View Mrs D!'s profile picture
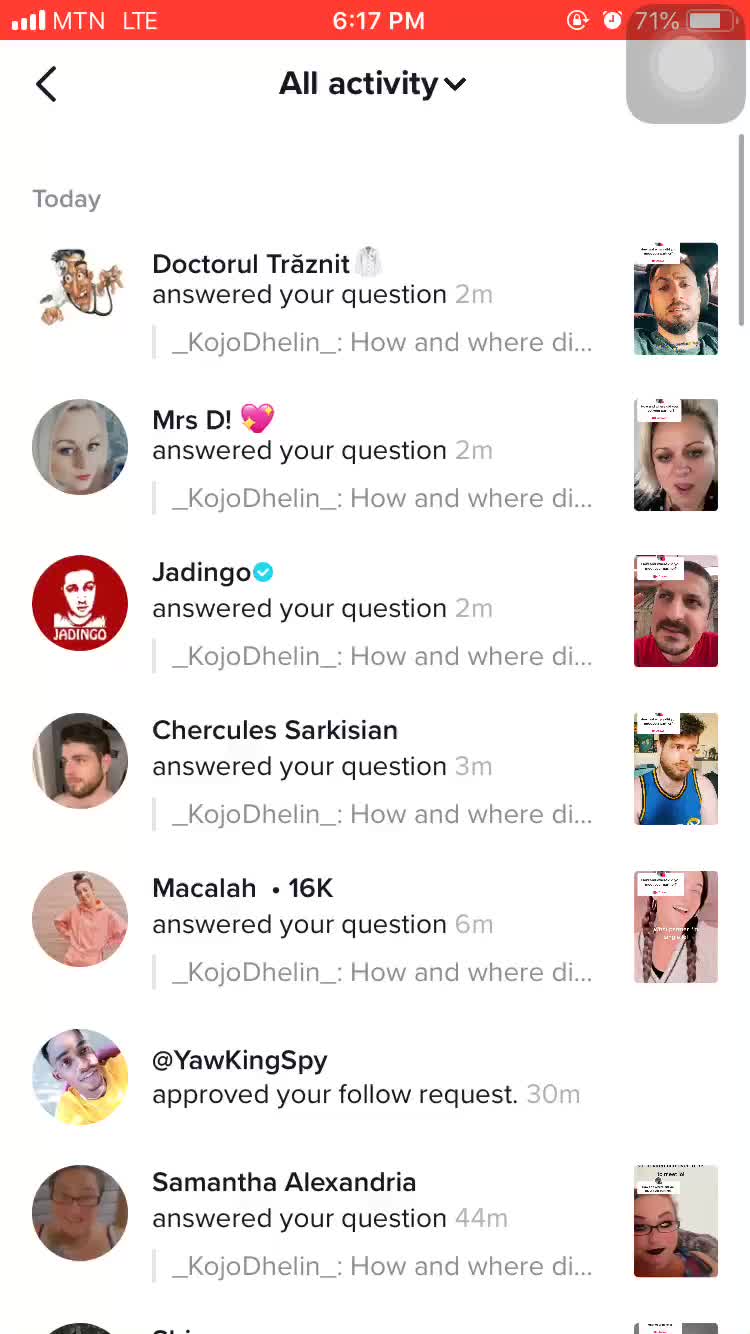Image resolution: width=750 pixels, height=1334 pixels. coord(80,447)
